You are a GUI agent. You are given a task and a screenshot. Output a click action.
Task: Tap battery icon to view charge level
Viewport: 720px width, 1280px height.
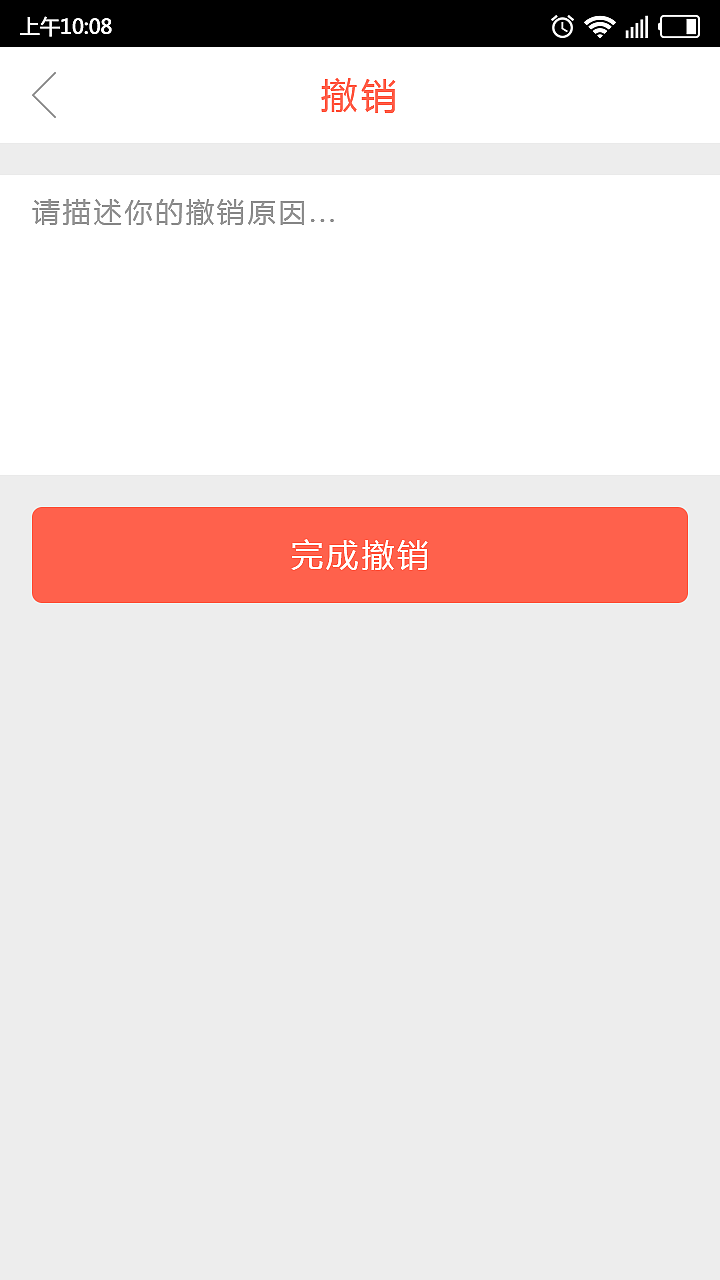(x=679, y=25)
